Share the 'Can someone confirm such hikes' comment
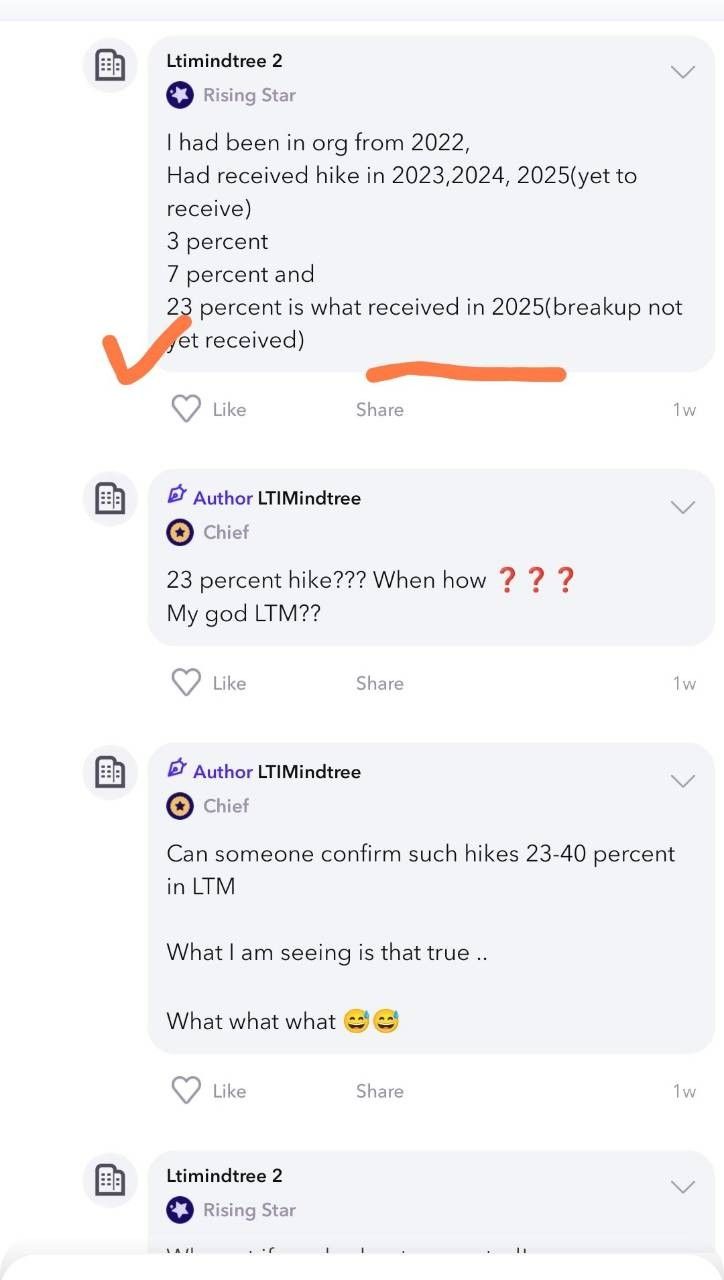724x1280 pixels. tap(380, 1091)
